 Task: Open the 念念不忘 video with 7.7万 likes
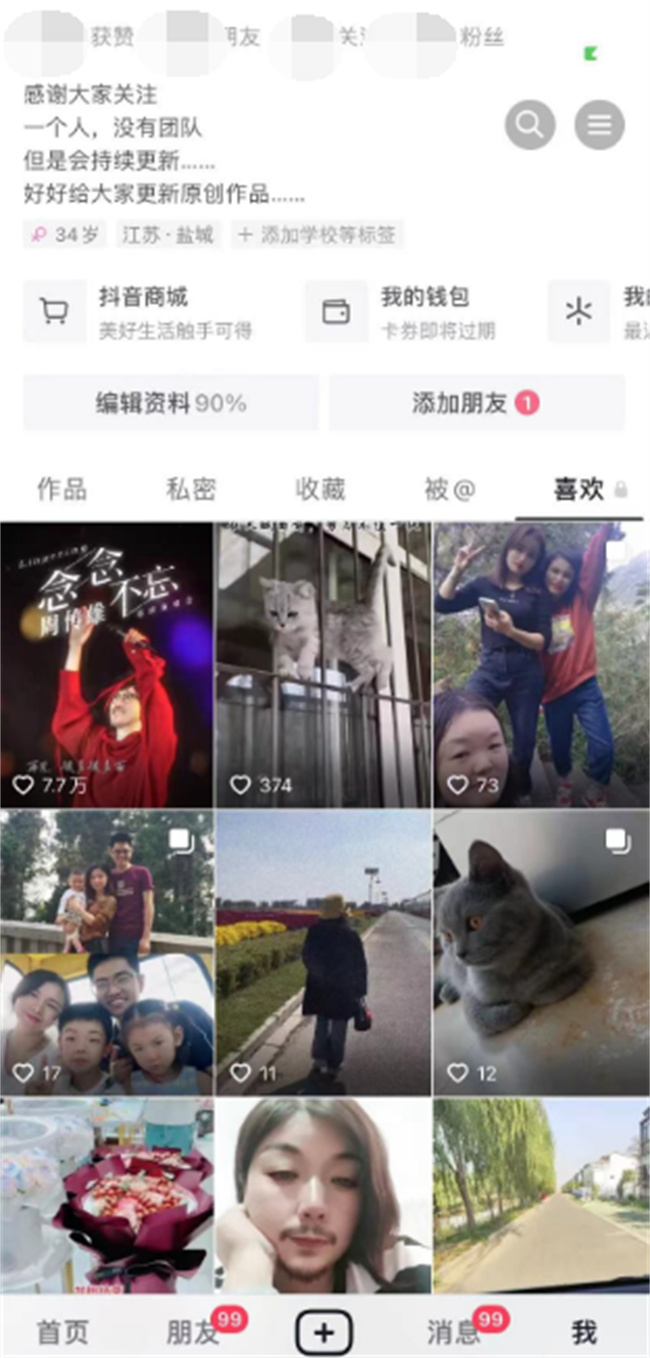pos(106,664)
